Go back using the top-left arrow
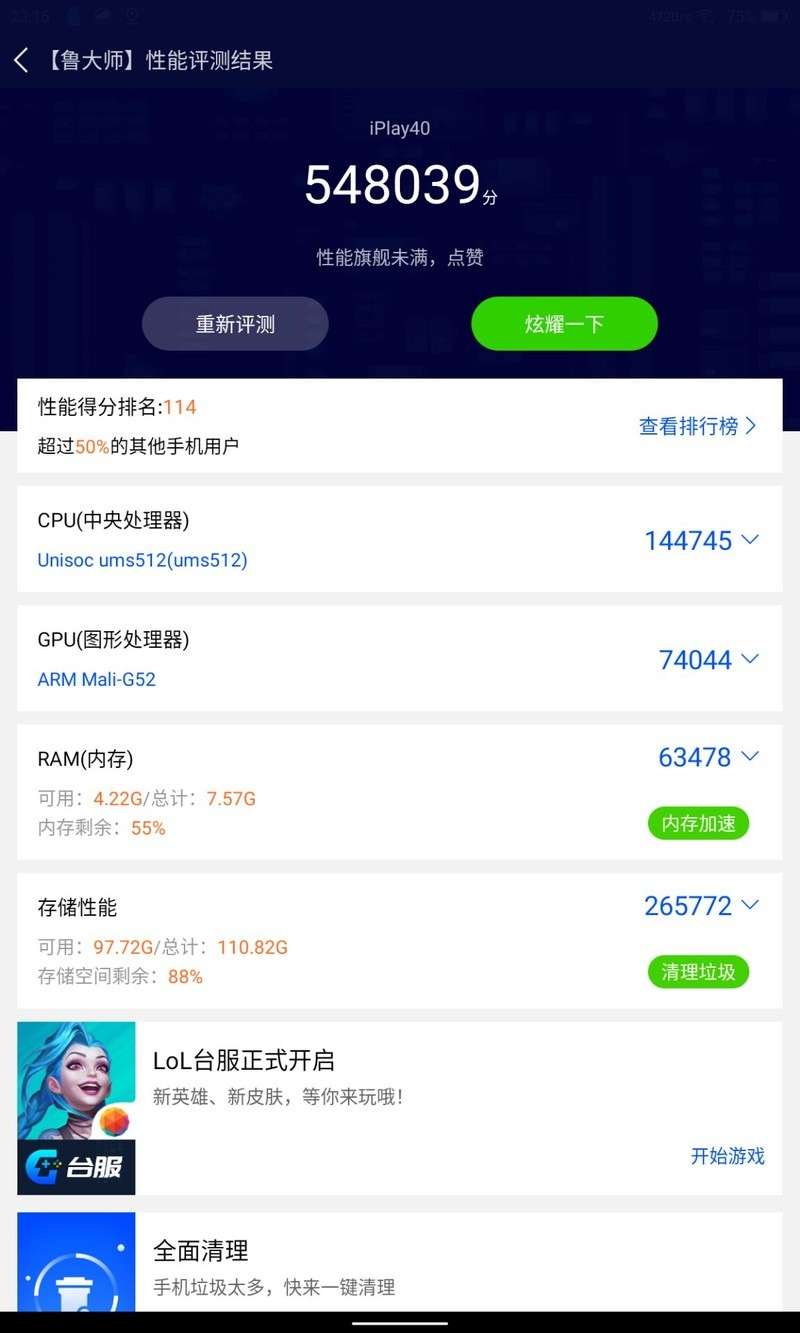The image size is (800, 1333). [22, 60]
